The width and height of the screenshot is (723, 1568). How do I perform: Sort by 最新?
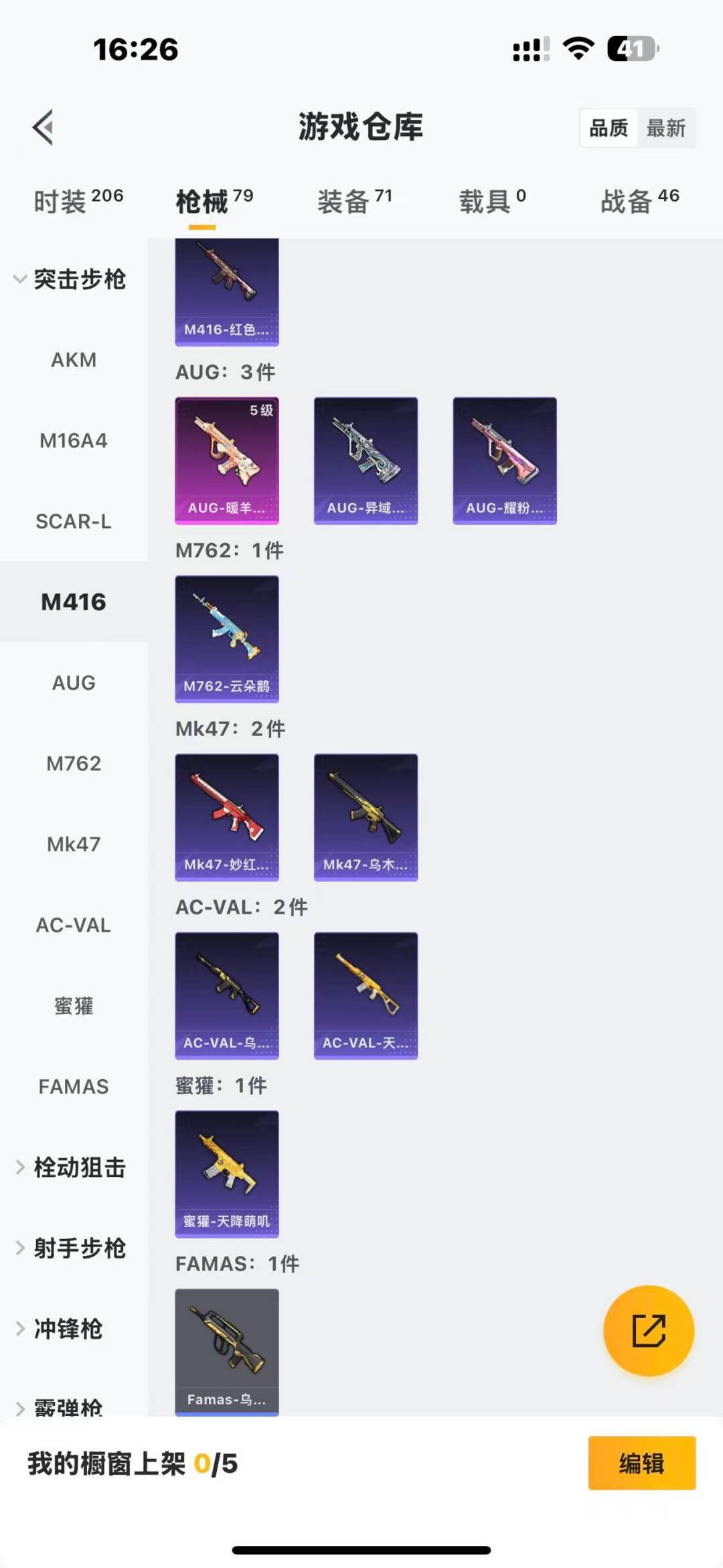pos(665,128)
